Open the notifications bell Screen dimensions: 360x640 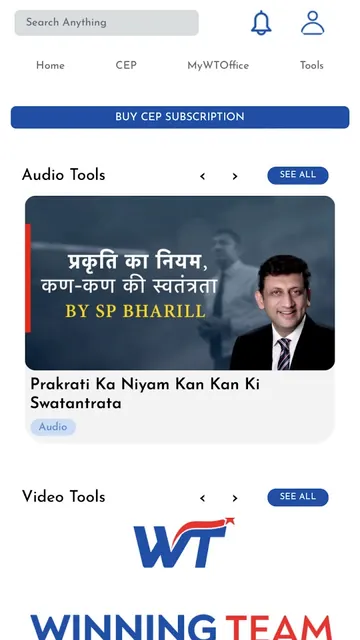261,22
